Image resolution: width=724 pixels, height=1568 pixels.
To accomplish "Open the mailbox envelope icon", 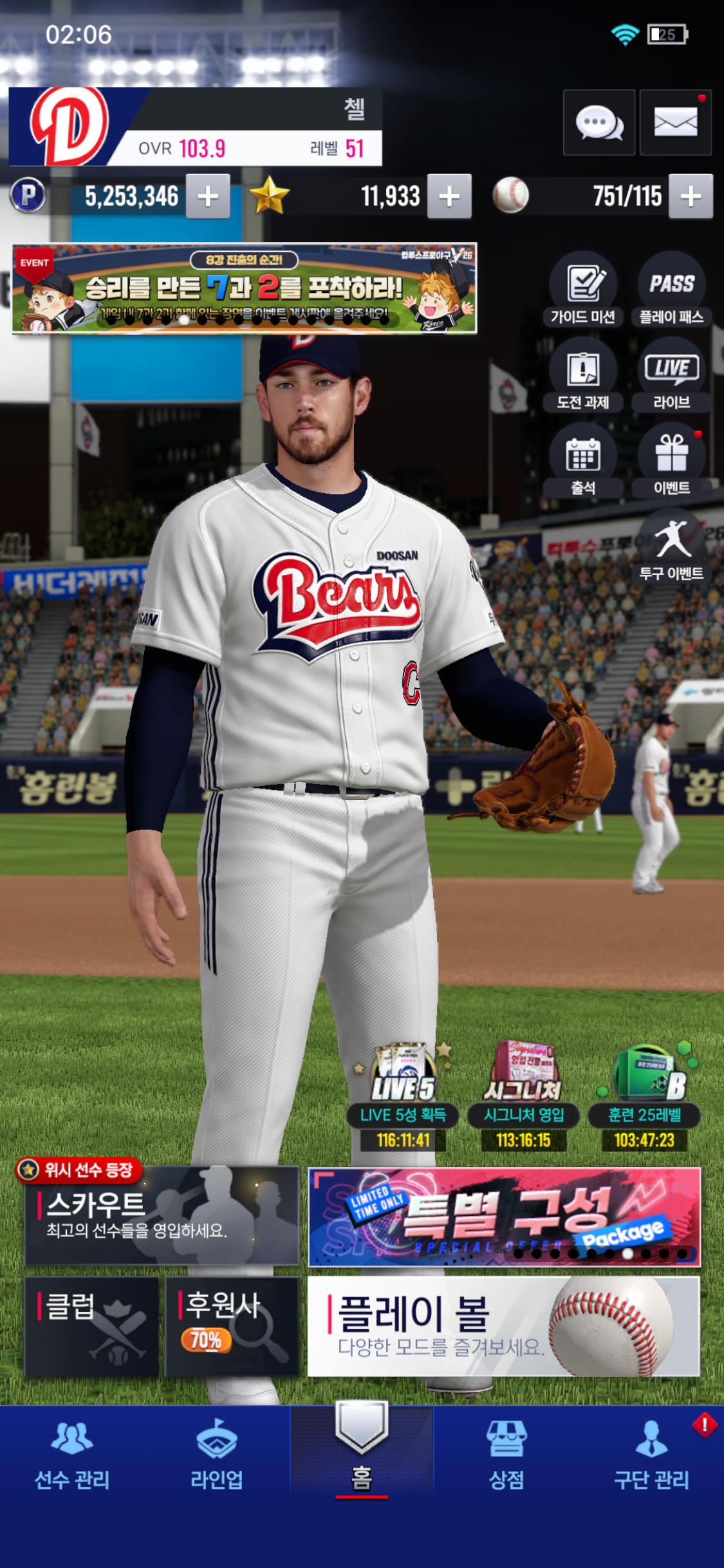I will [675, 122].
